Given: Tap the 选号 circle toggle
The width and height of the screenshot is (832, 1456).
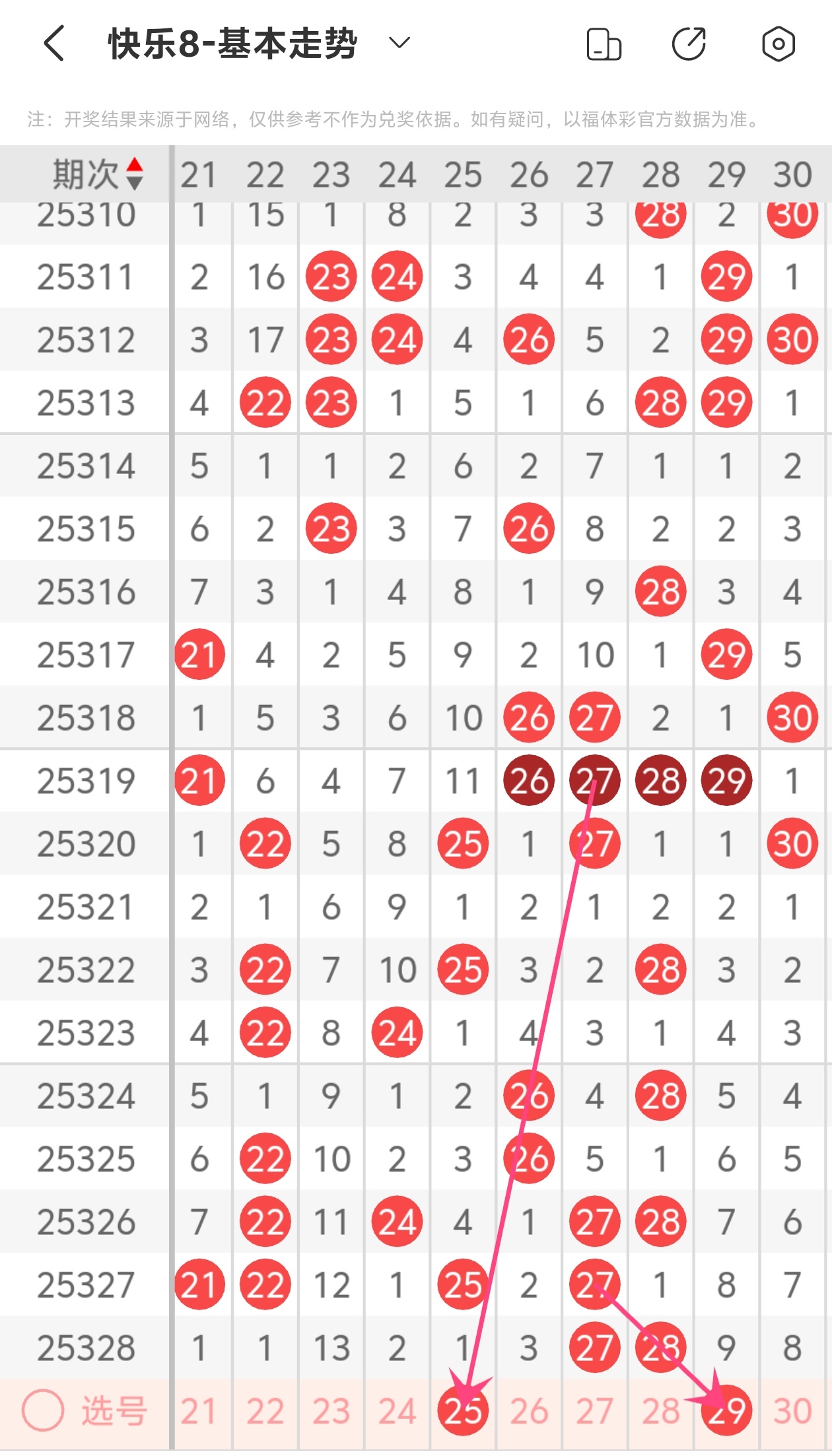Looking at the screenshot, I should pyautogui.click(x=43, y=1410).
